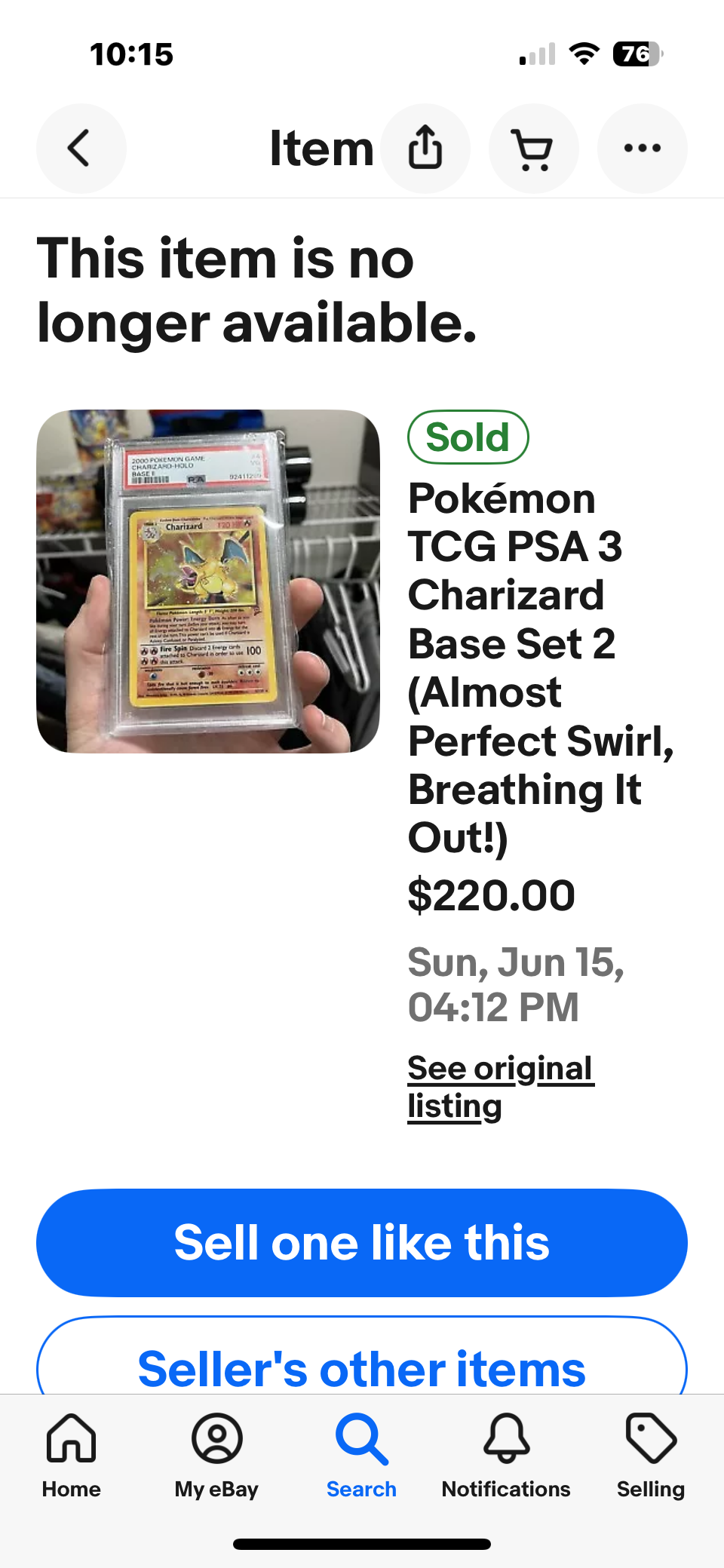
Task: Open the three-dot overflow menu
Action: [x=642, y=148]
